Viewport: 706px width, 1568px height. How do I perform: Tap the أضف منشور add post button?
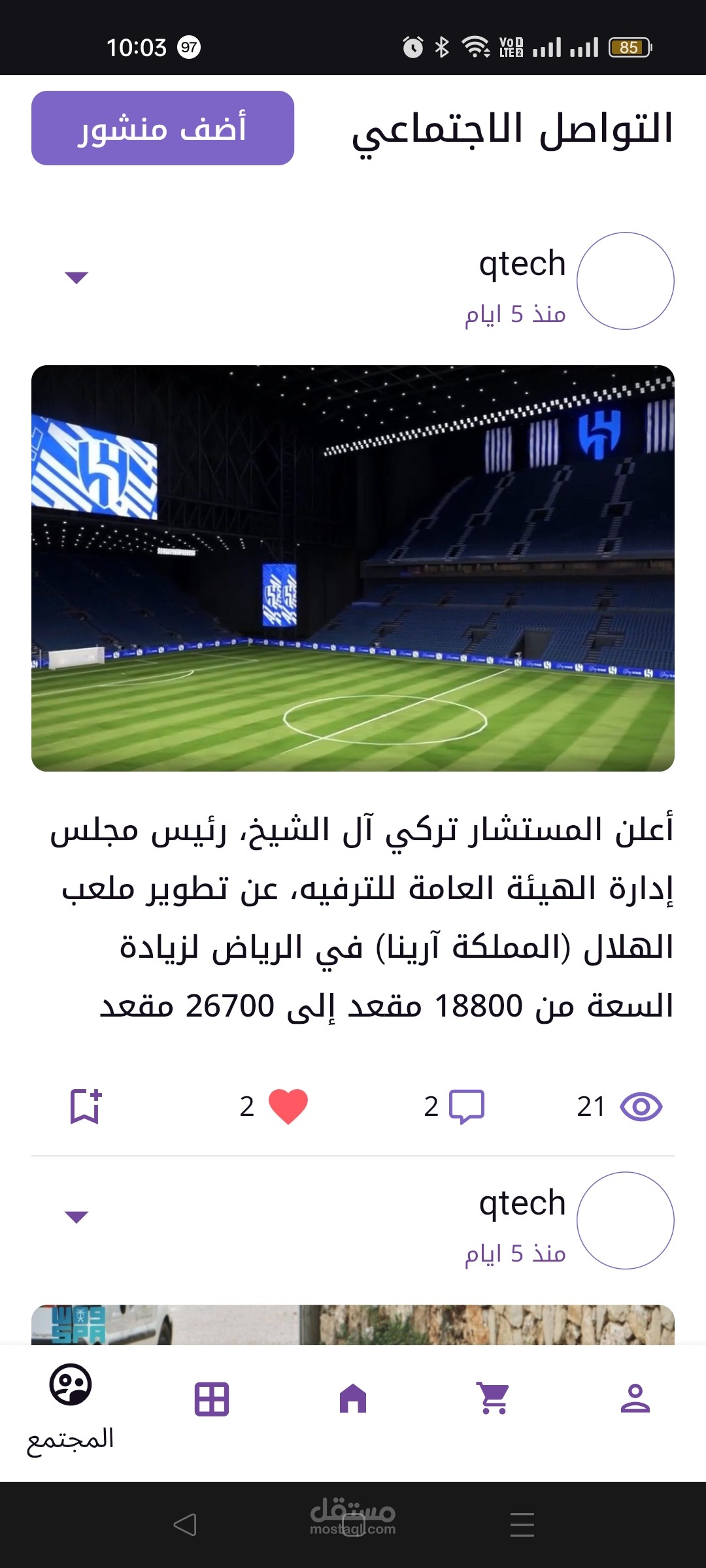[x=163, y=128]
